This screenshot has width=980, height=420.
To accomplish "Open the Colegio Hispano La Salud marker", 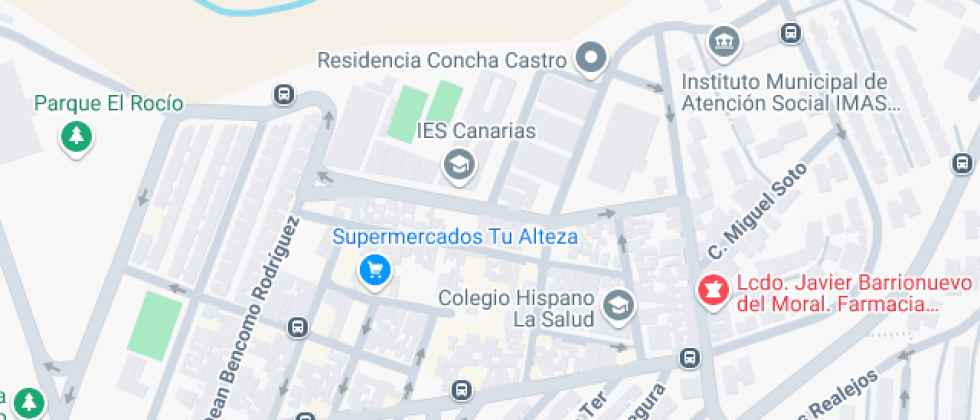I will pos(618,306).
